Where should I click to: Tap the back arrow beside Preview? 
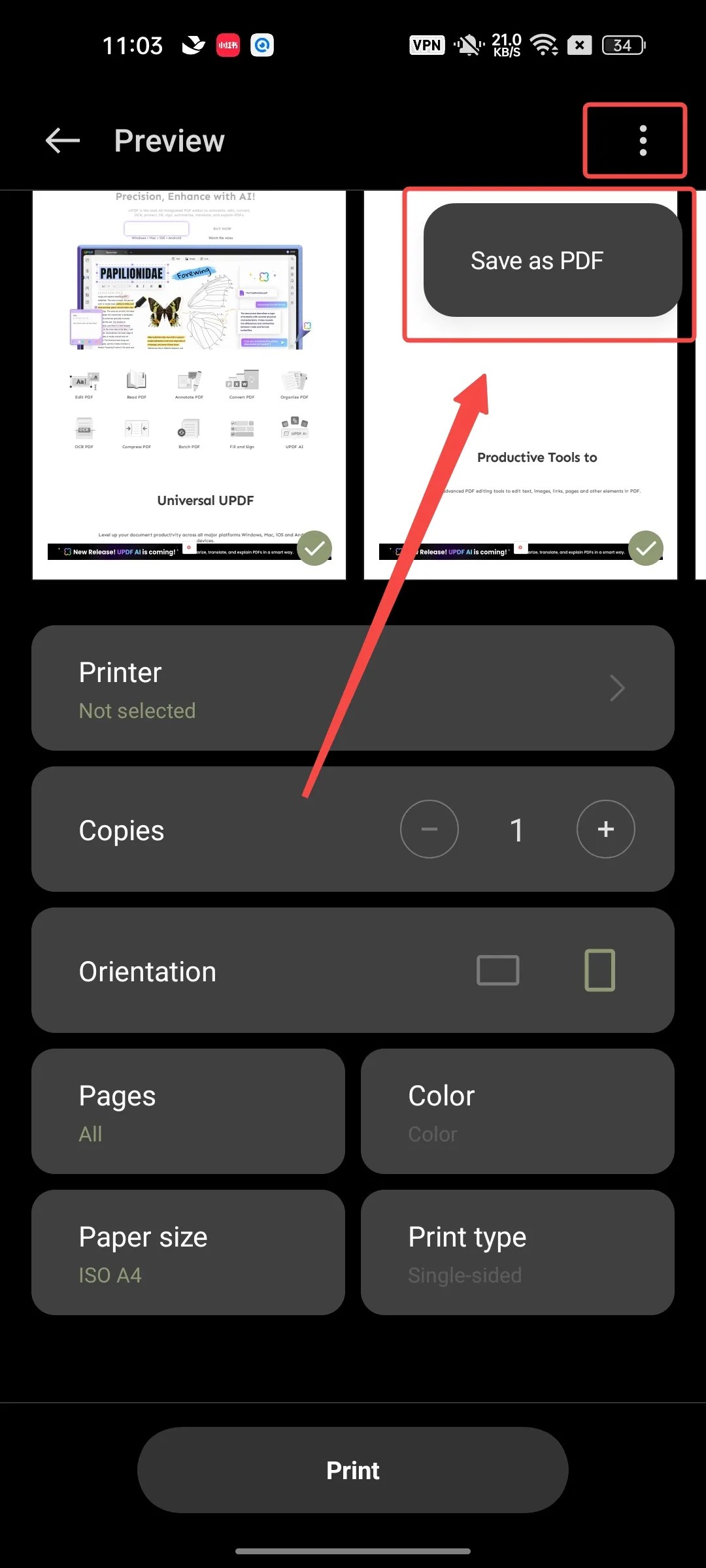(x=61, y=140)
